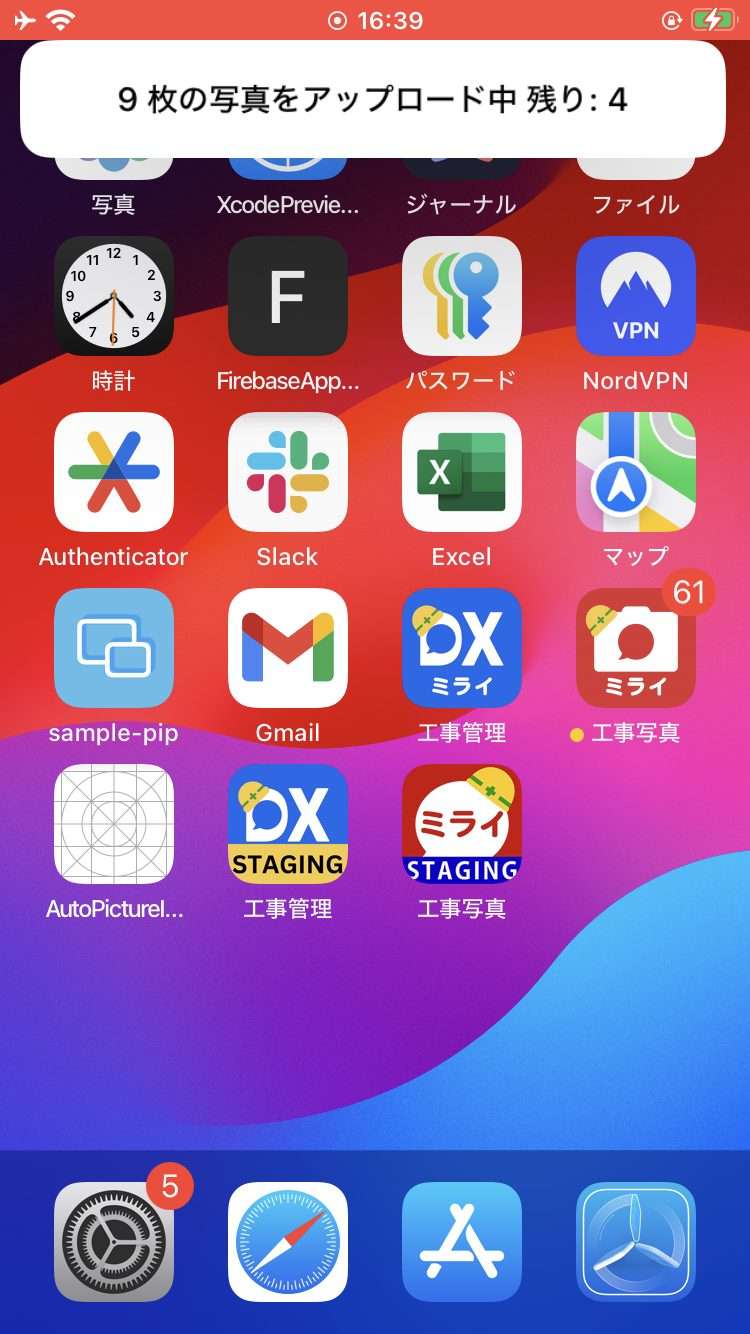Open the photo upload progress notification banner
The width and height of the screenshot is (750, 1334).
click(372, 99)
